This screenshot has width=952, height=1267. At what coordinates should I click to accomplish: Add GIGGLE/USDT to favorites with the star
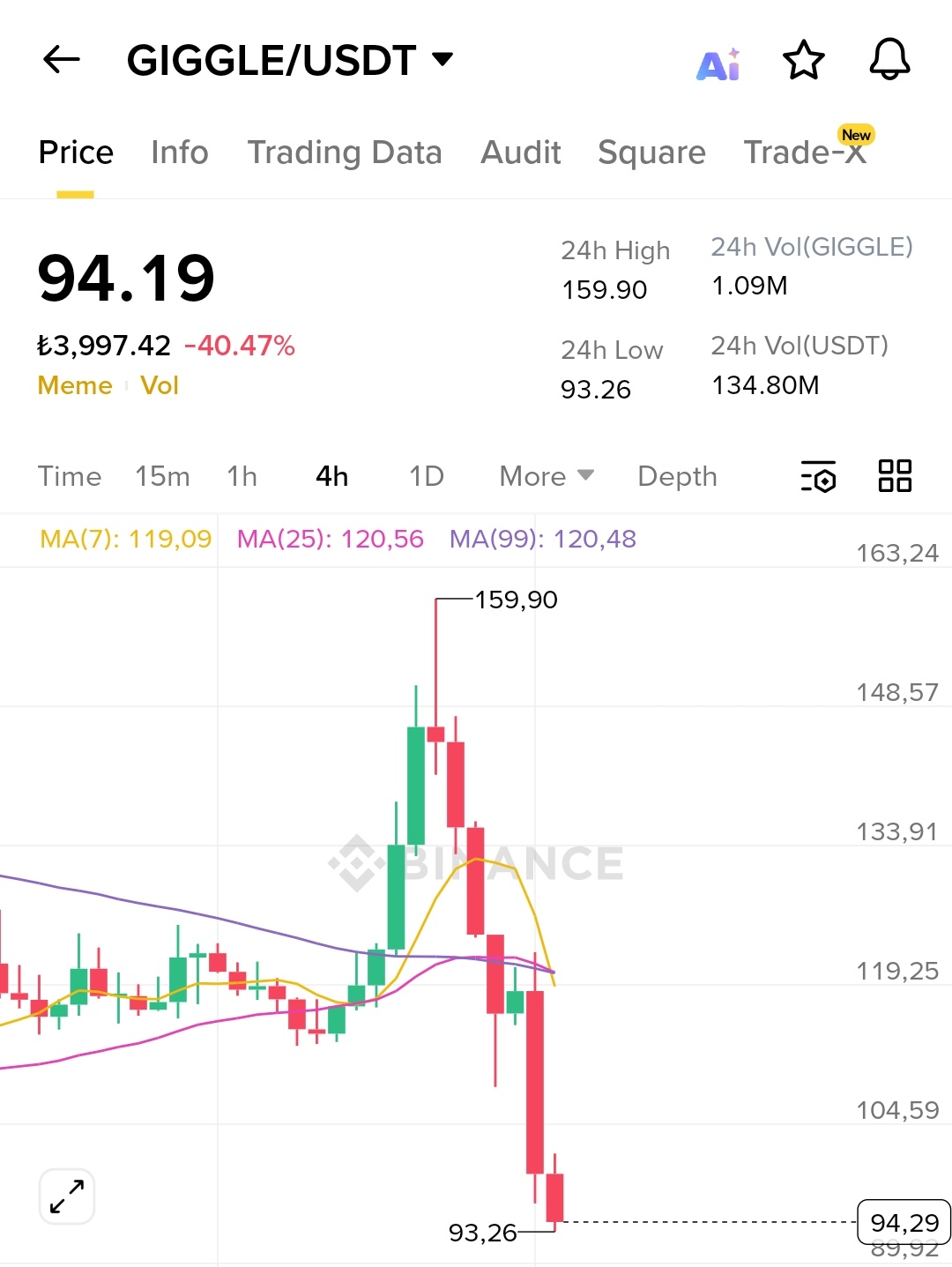[803, 60]
